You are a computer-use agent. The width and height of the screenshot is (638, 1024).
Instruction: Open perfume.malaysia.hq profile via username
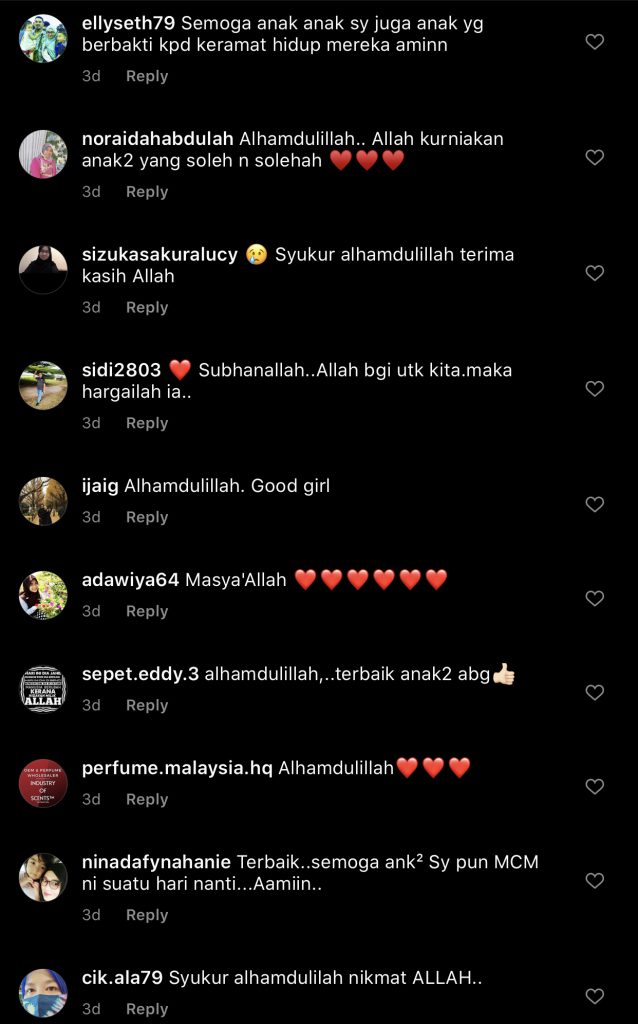pos(177,768)
